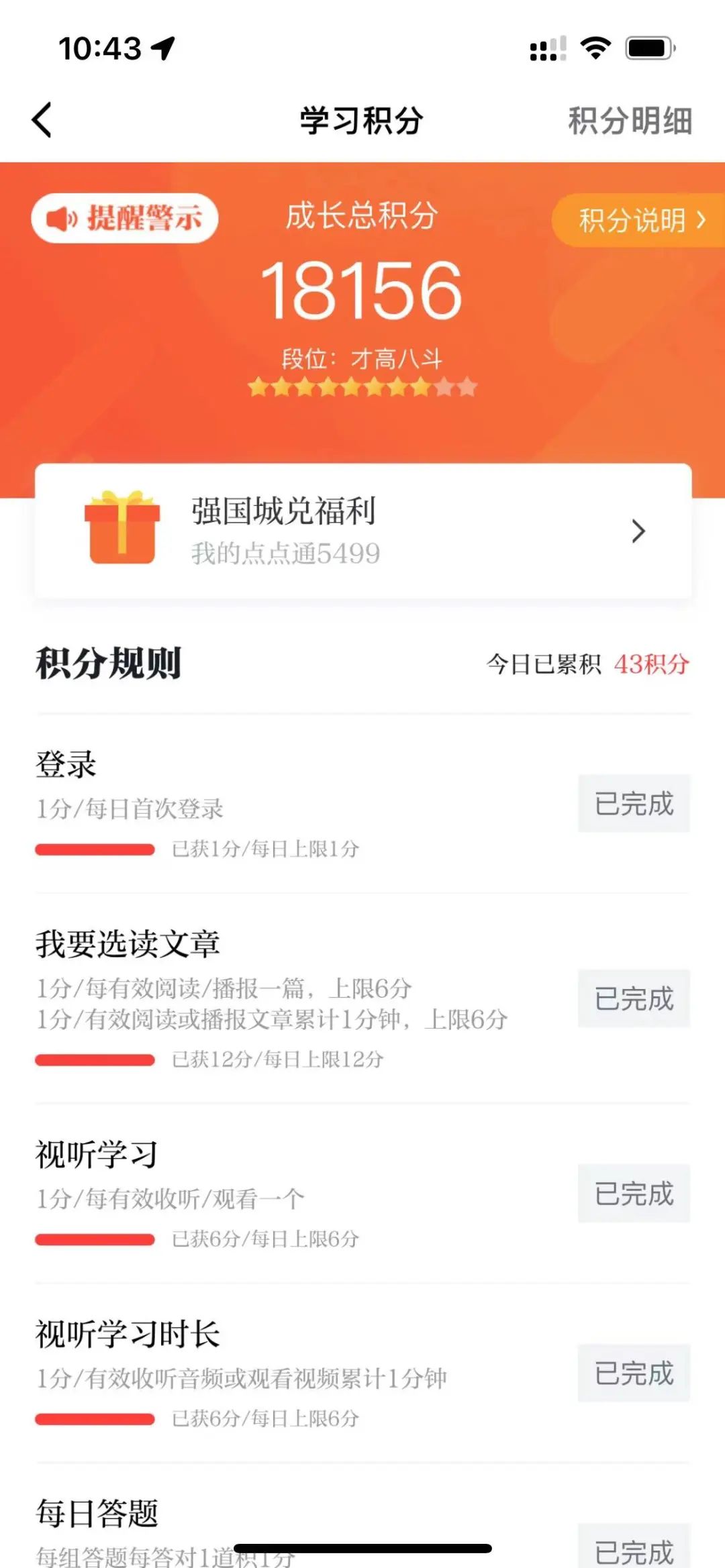Tap 已完成 button for 视听学习时长
This screenshot has height=1568, width=725.
click(x=633, y=1373)
